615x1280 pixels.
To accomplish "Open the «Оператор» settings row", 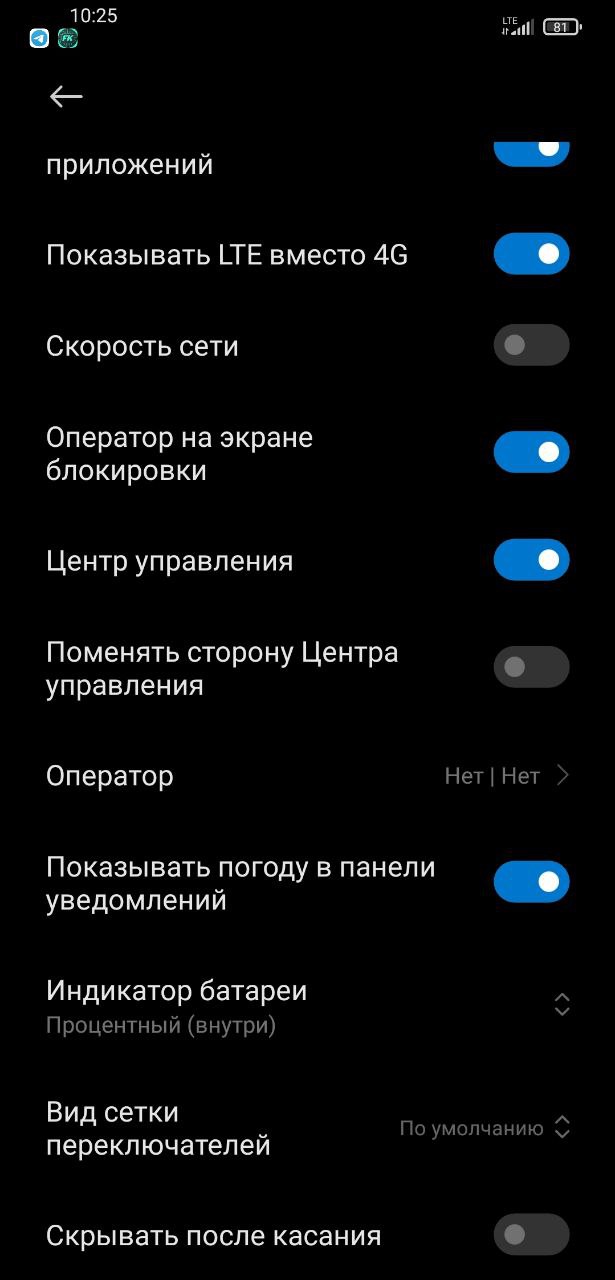I will coord(307,776).
